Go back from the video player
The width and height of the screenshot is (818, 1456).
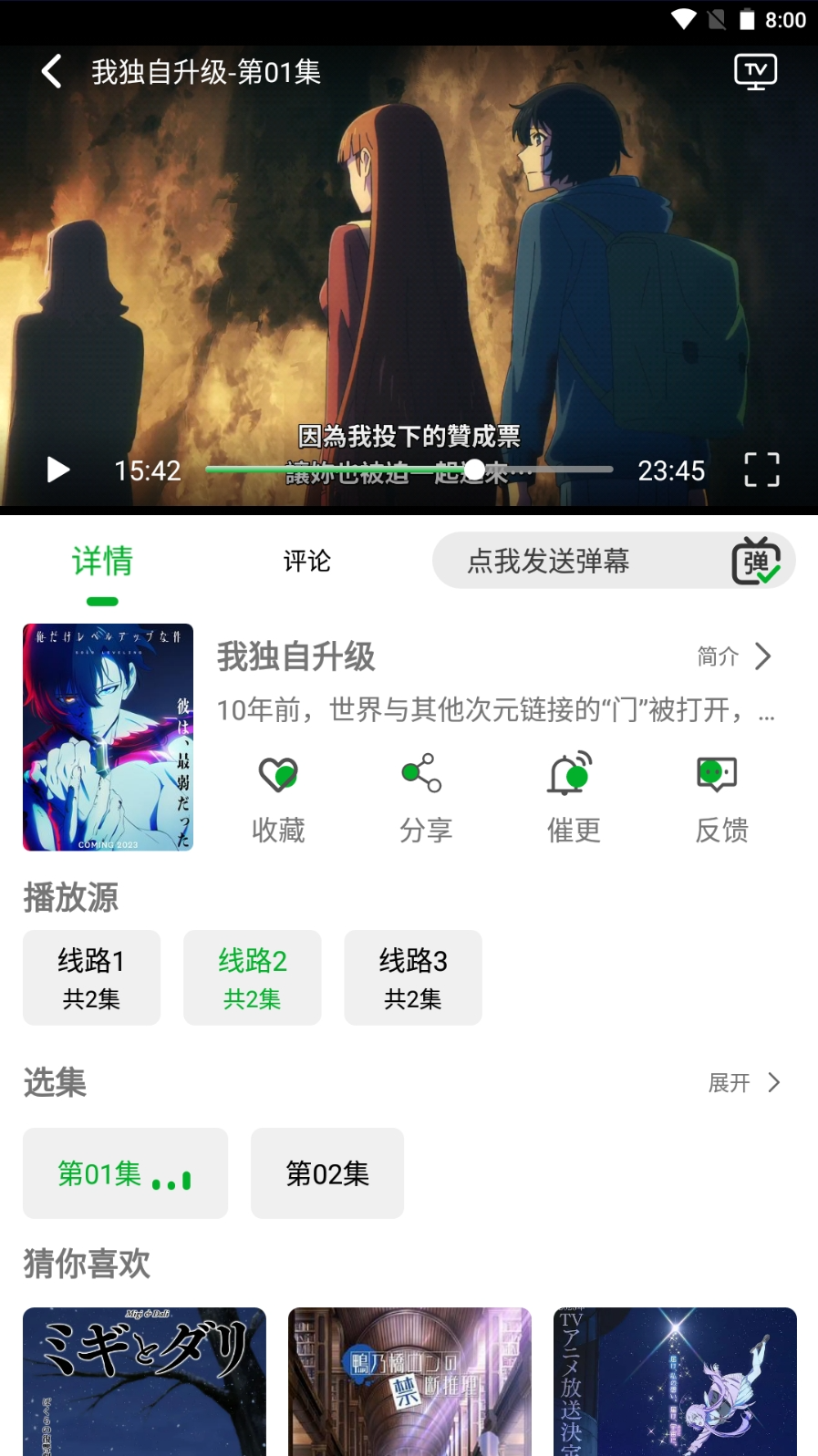pos(52,71)
